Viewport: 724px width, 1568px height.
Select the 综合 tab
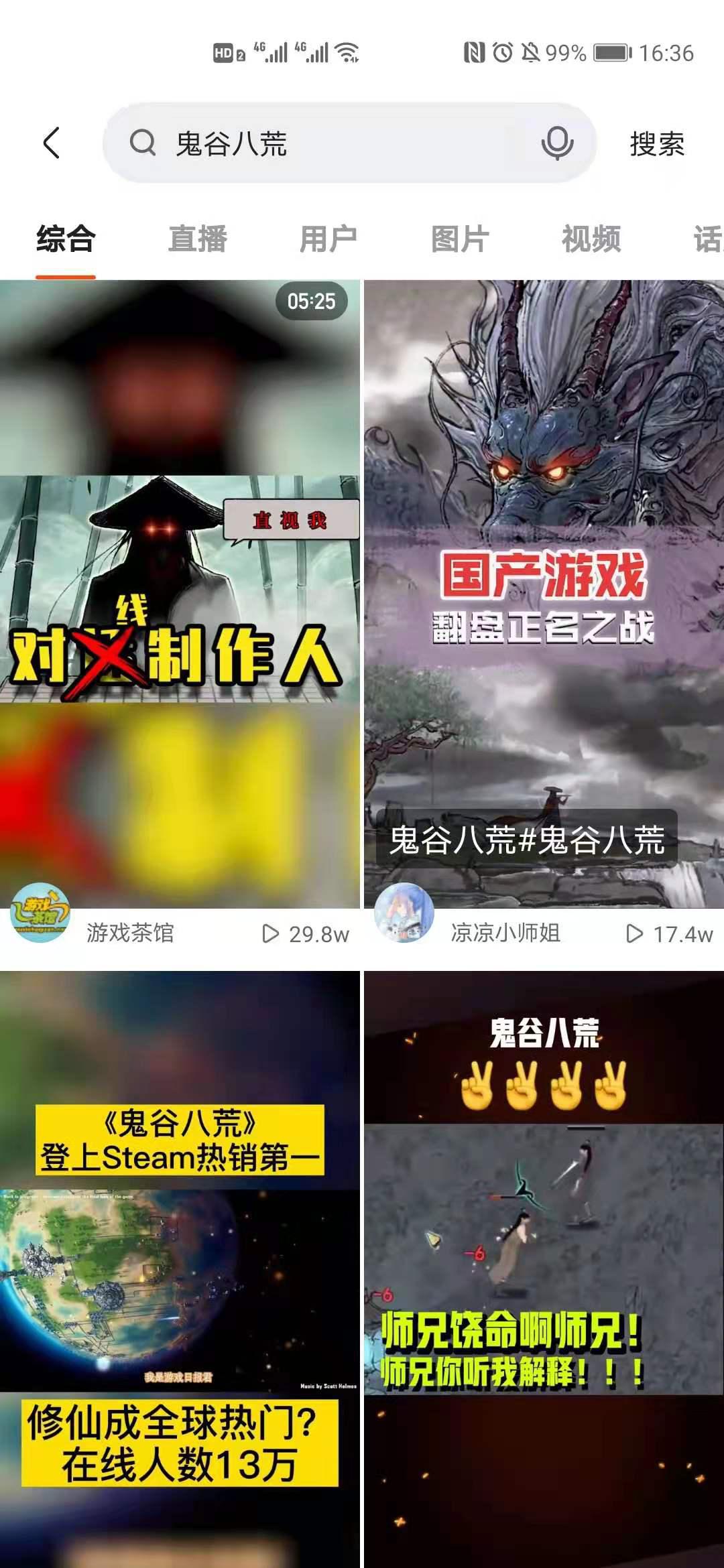[x=66, y=239]
